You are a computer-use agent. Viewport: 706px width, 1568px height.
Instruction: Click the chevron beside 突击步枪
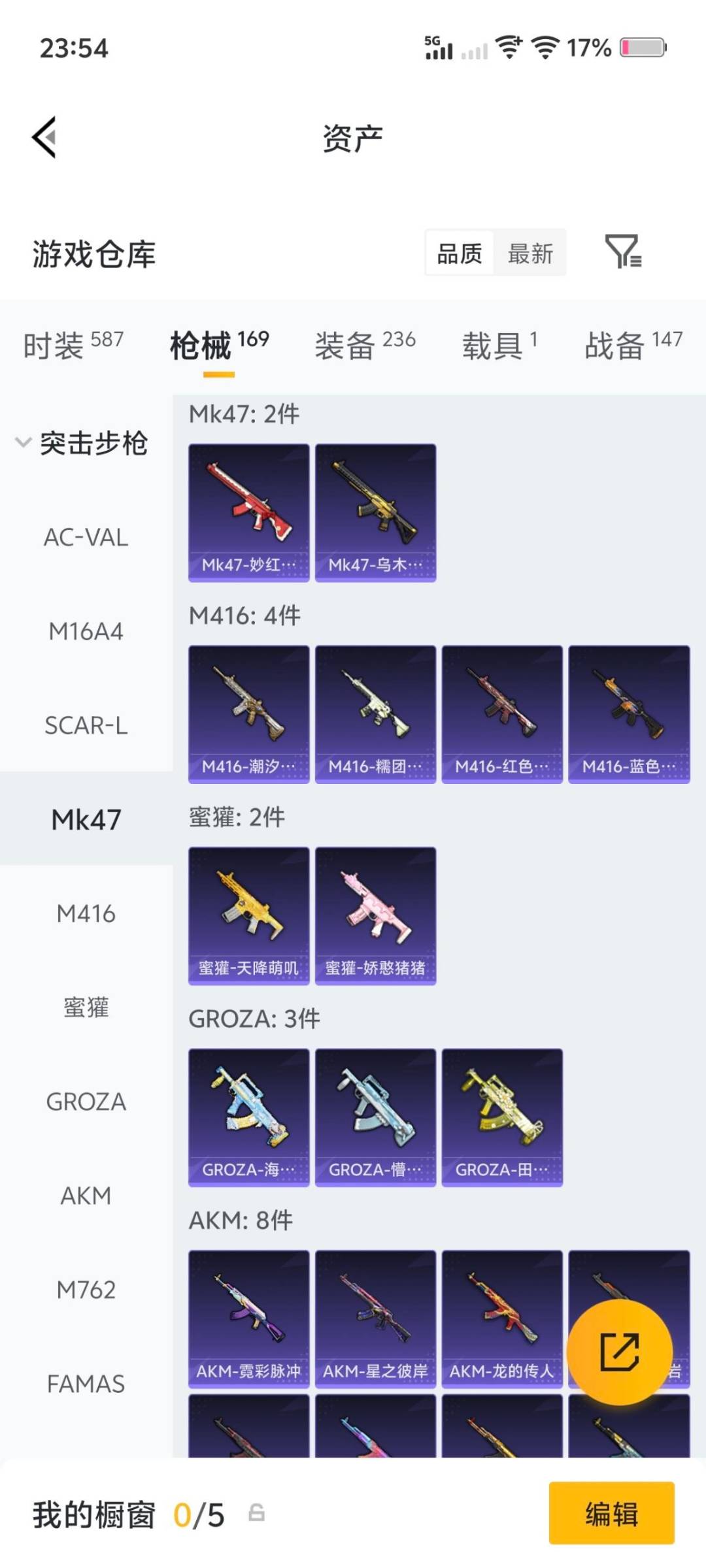pos(24,443)
